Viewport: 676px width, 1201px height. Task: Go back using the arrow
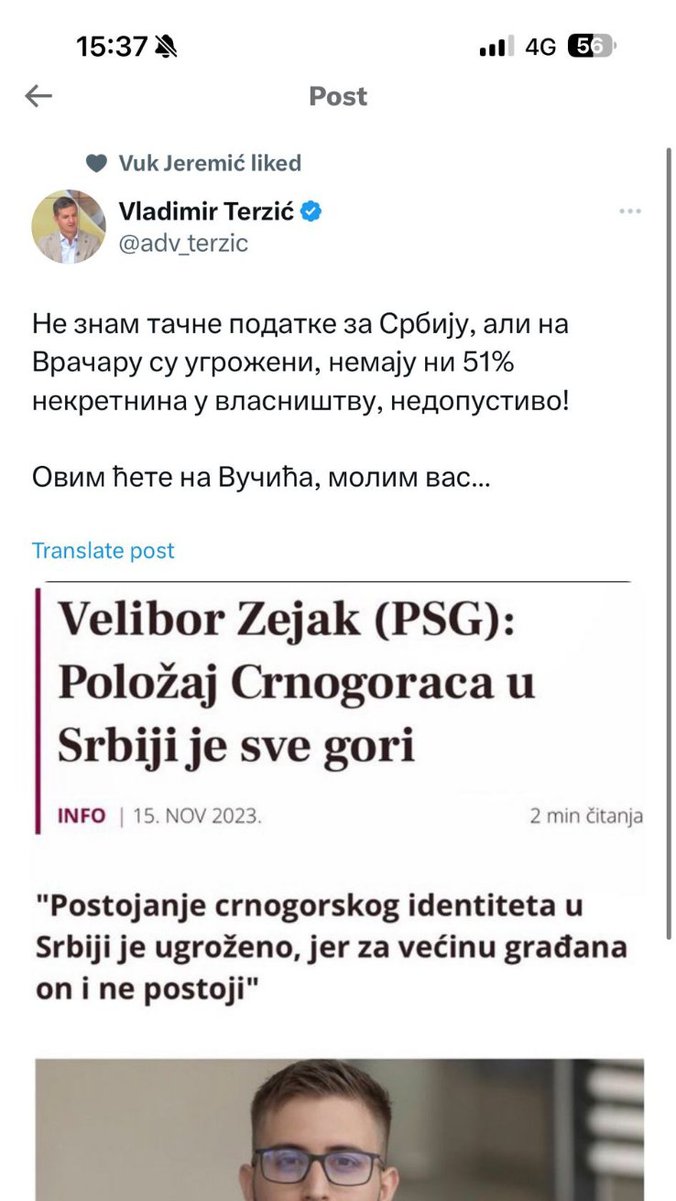[x=38, y=96]
